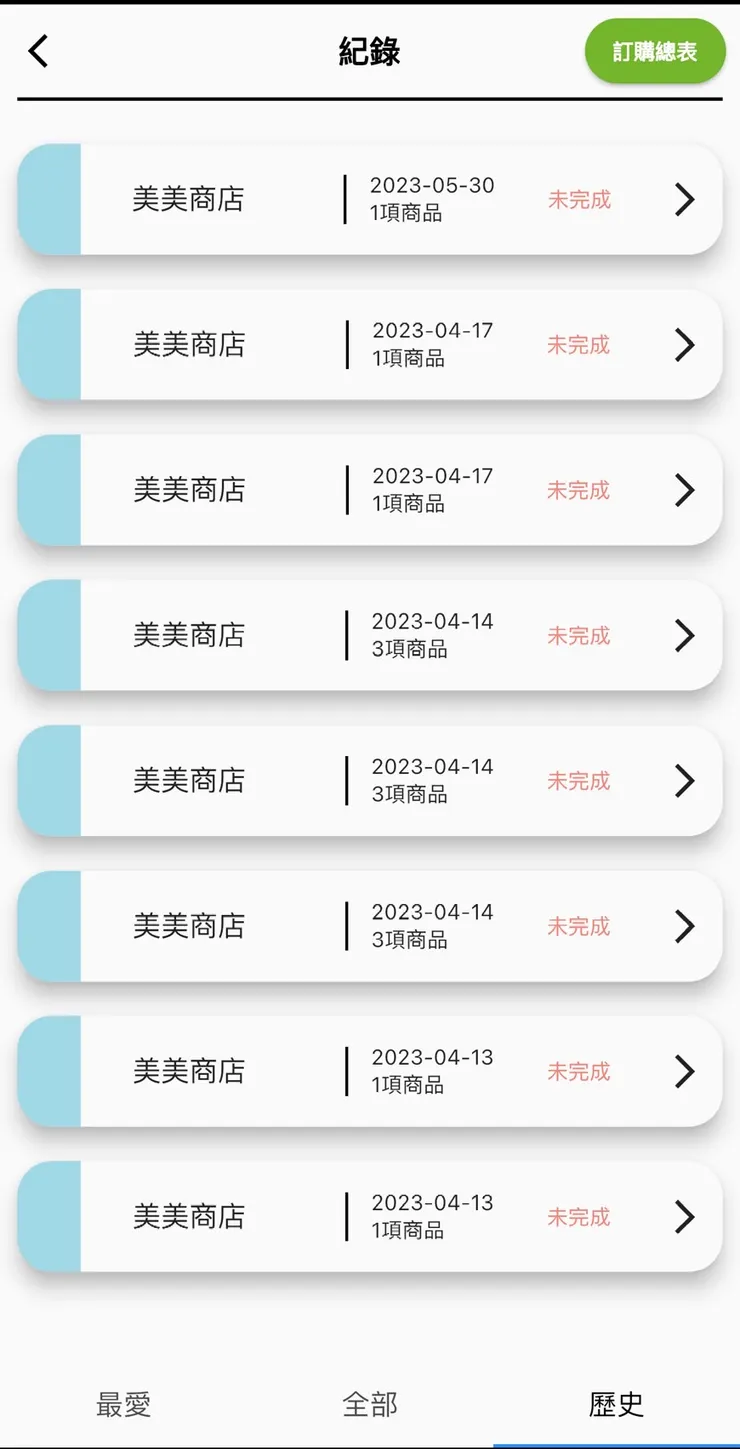Open the third 2023-04-14 order via its chevron
Viewport: 740px width, 1449px height.
coord(685,926)
